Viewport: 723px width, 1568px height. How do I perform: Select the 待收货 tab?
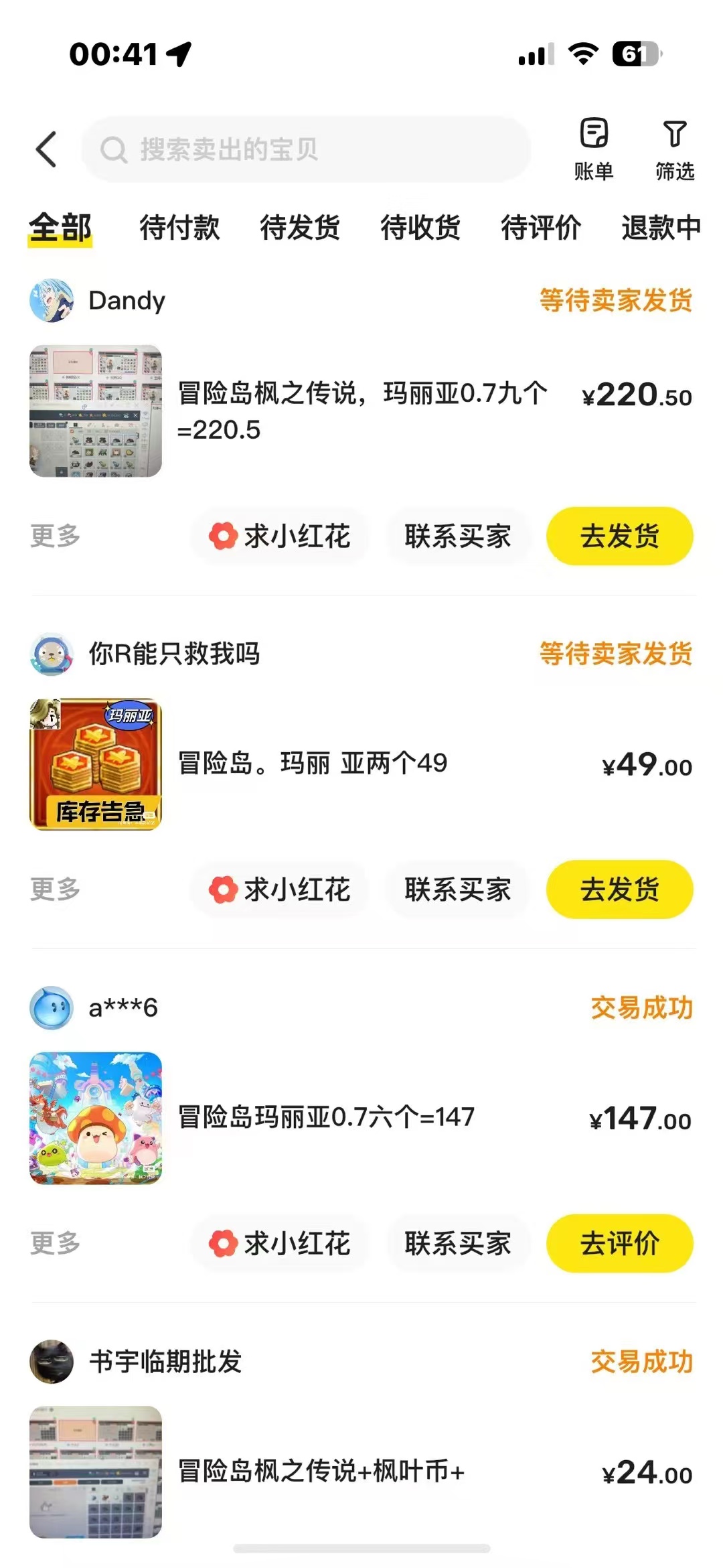(420, 228)
